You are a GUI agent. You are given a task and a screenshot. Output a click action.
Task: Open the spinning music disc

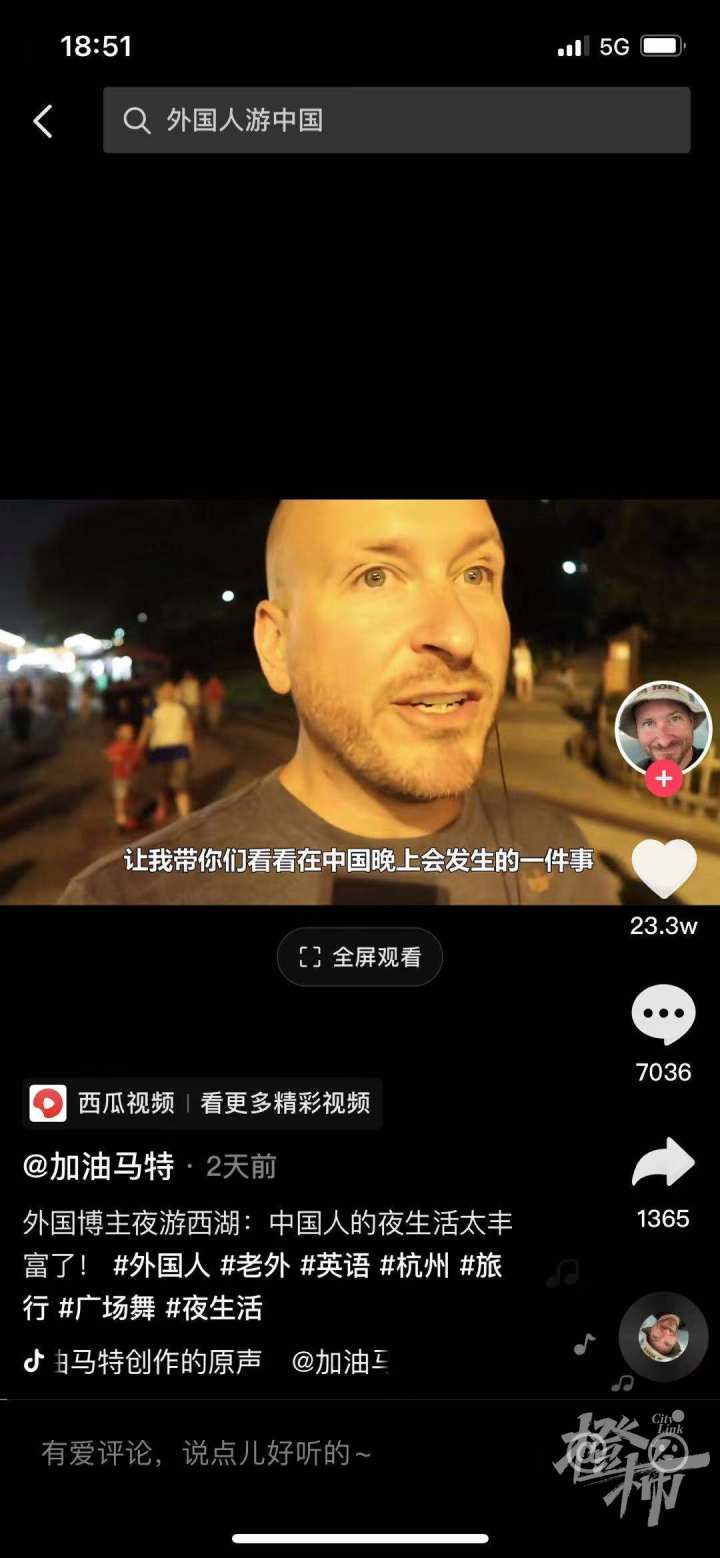click(663, 1337)
